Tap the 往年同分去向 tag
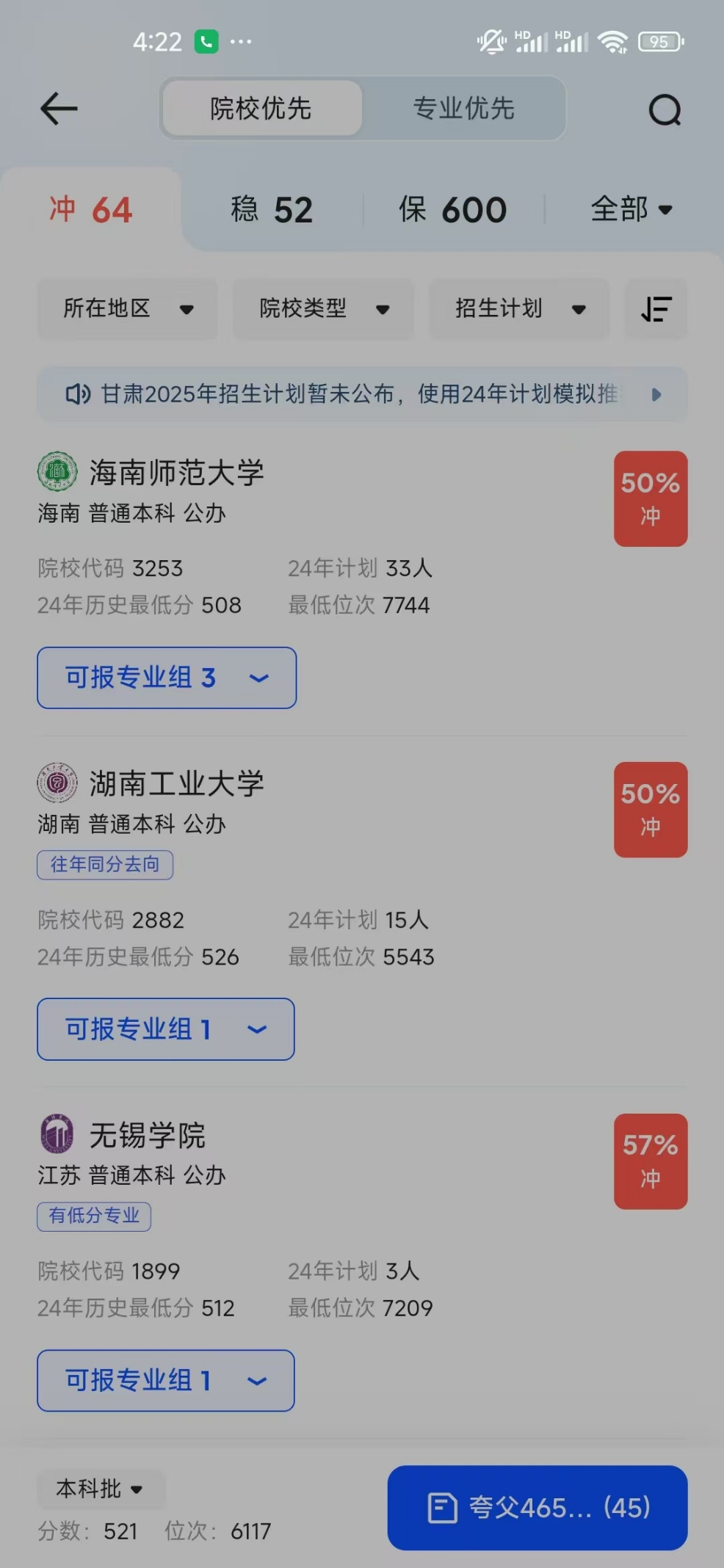Image resolution: width=724 pixels, height=1568 pixels. [x=105, y=865]
